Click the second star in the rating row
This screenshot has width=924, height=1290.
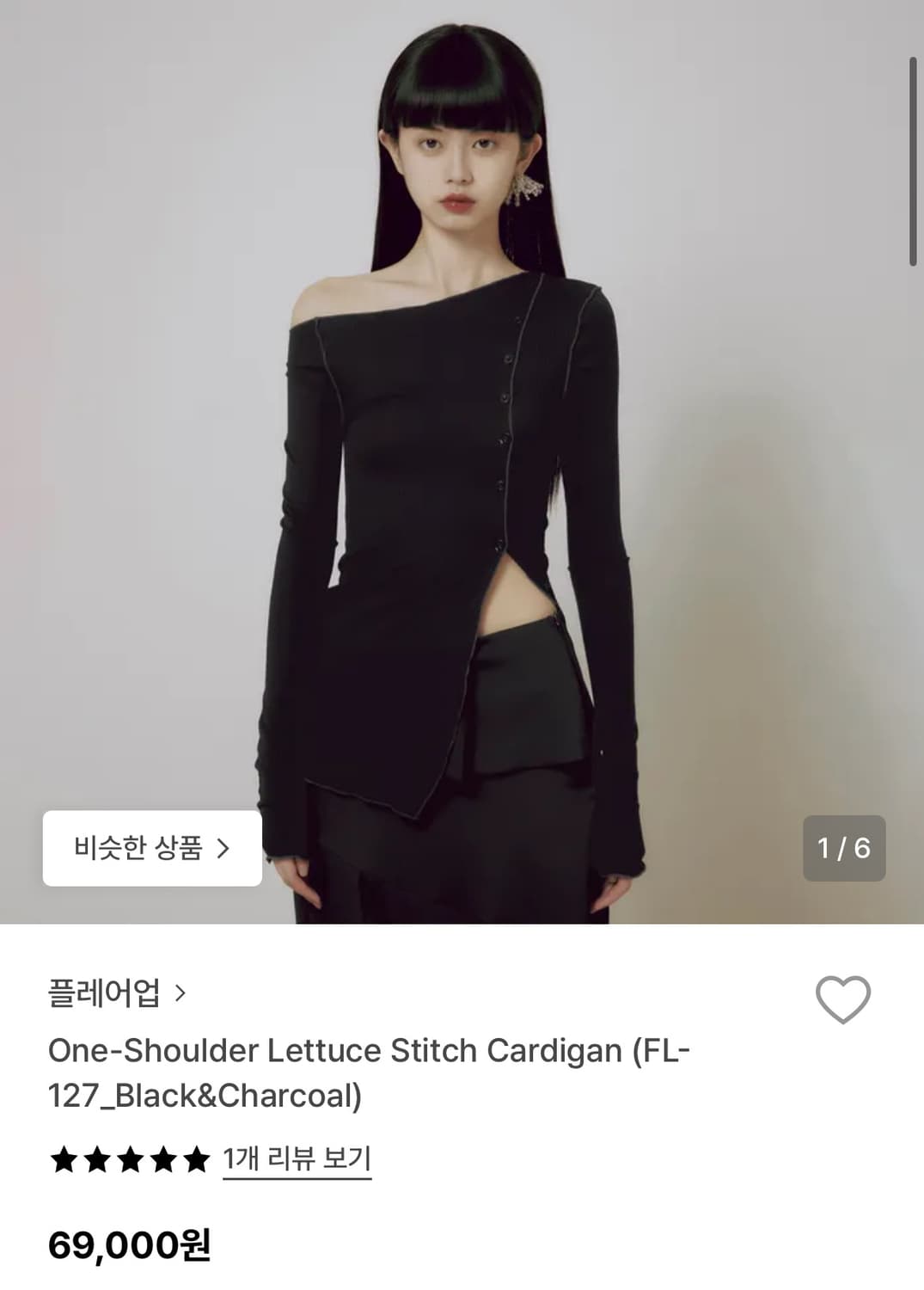coord(95,1160)
